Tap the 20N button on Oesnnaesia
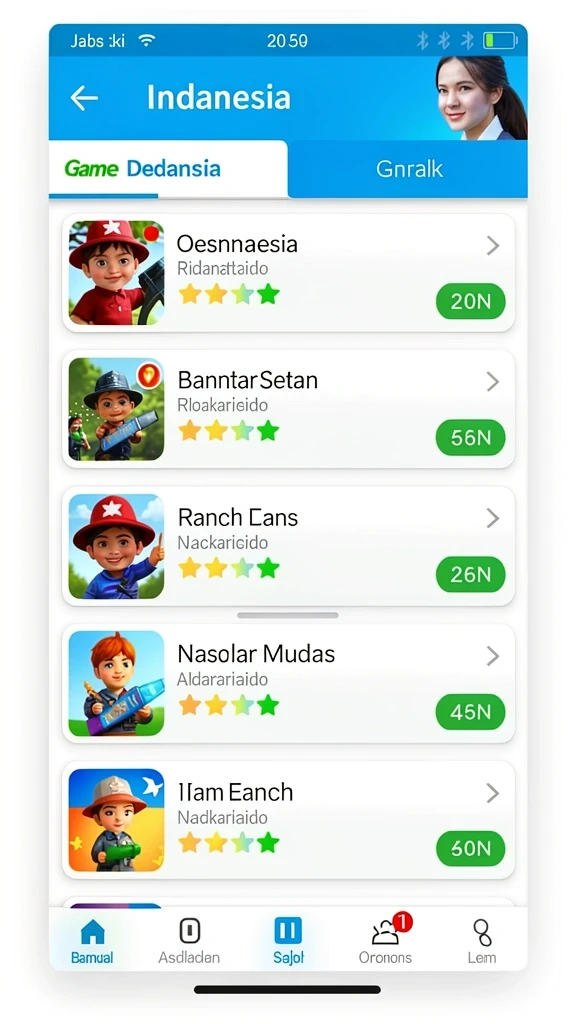 coord(470,301)
